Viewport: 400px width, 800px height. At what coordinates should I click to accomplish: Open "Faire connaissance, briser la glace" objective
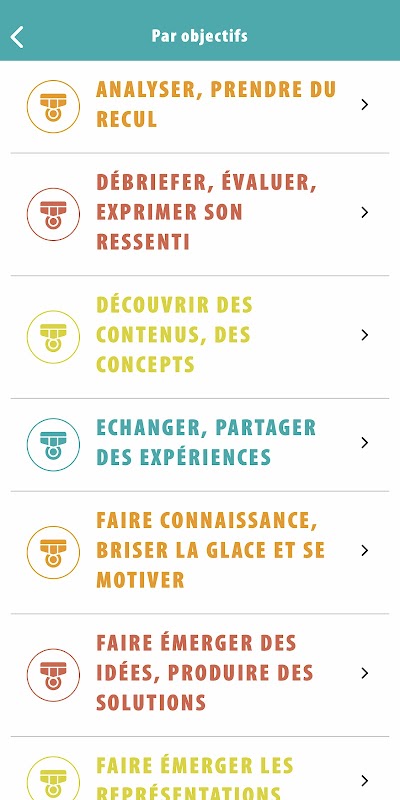200,553
